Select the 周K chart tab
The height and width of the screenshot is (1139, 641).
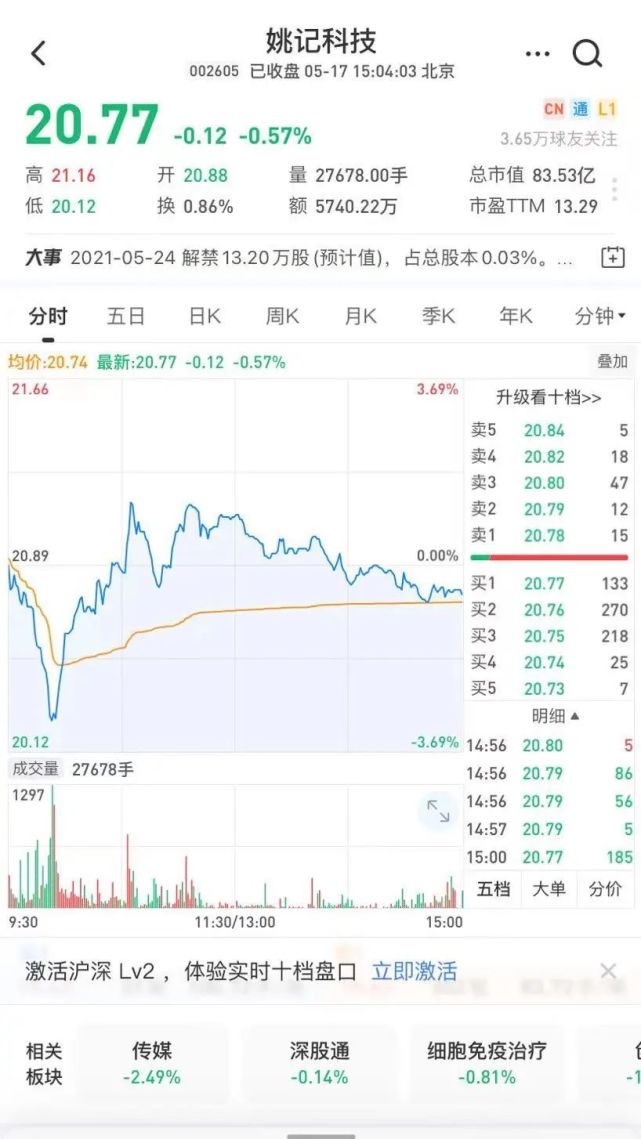tap(282, 317)
